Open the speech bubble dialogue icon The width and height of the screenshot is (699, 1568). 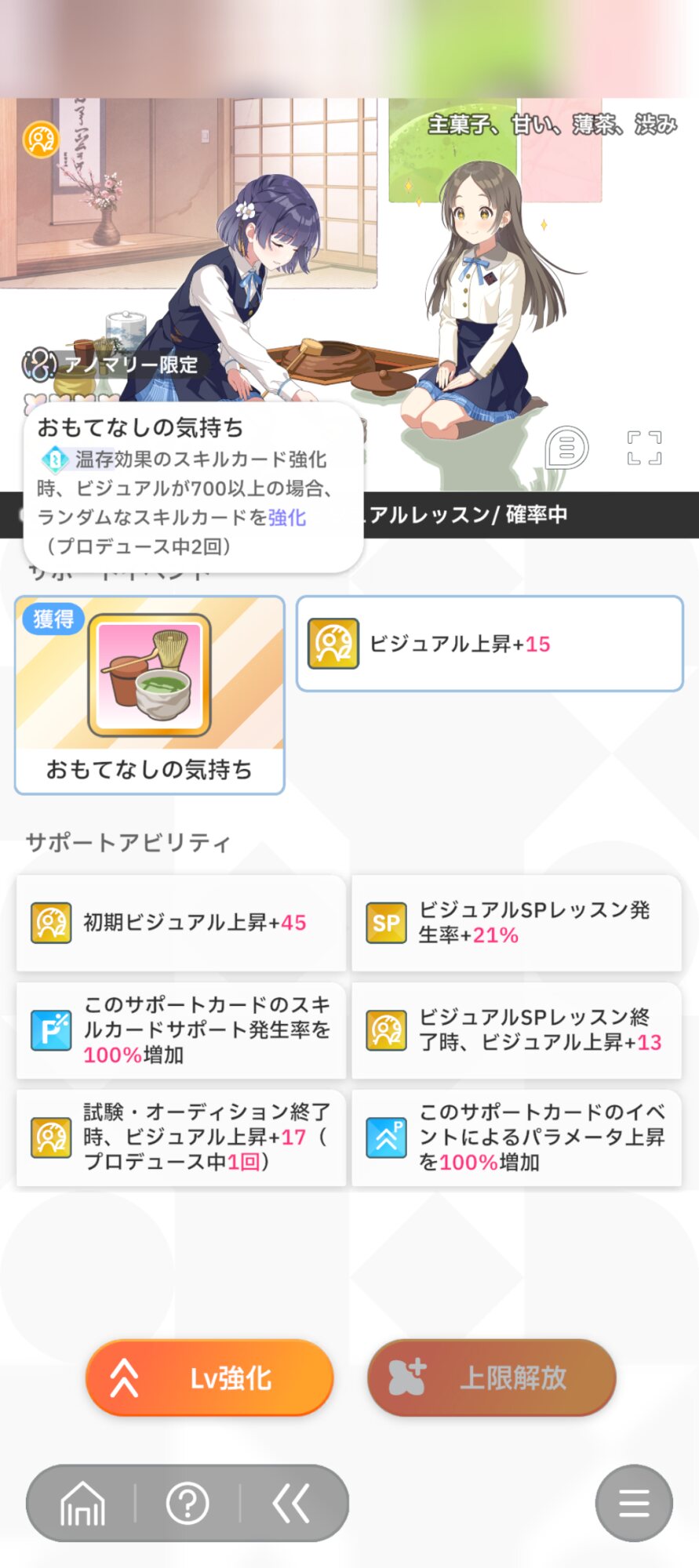click(x=566, y=448)
